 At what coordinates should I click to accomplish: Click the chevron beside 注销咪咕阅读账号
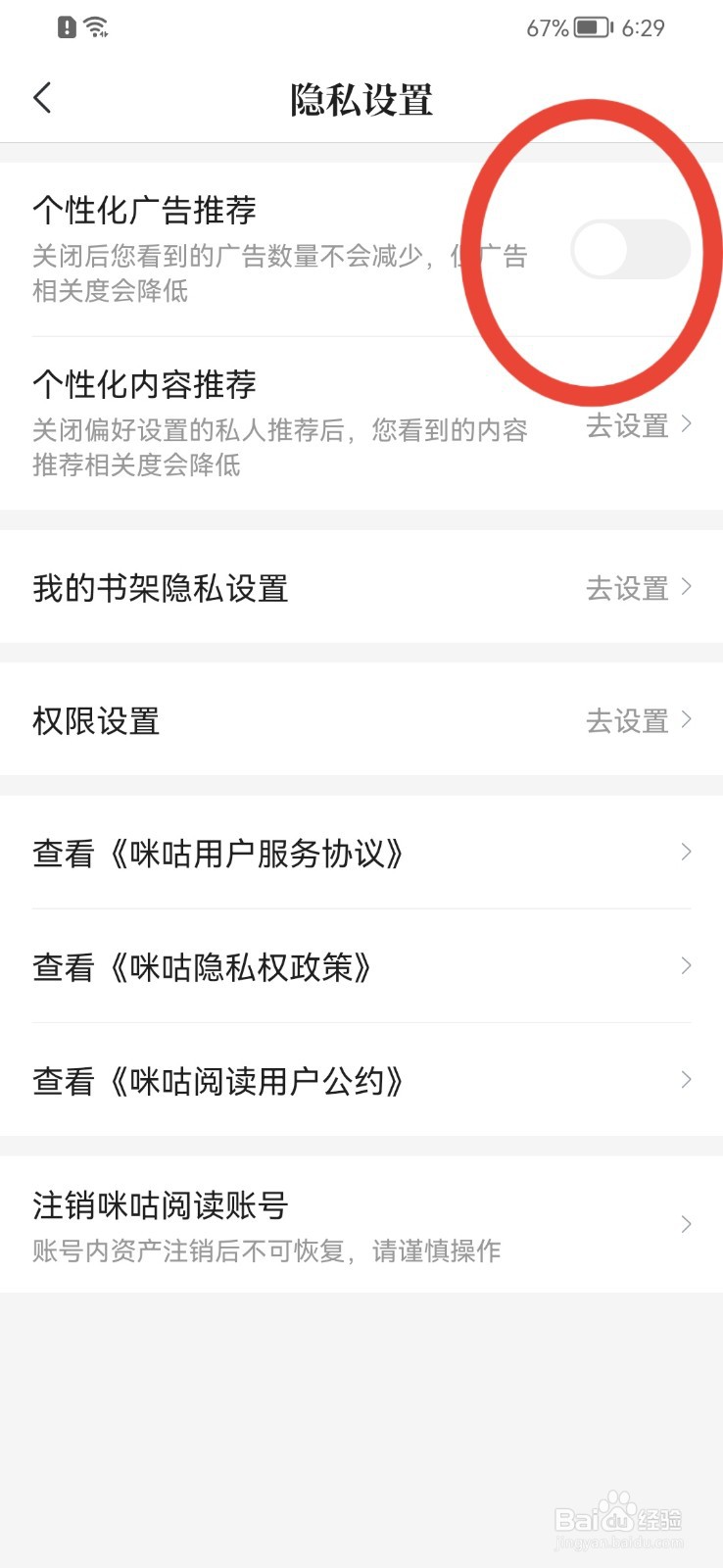coord(686,1224)
